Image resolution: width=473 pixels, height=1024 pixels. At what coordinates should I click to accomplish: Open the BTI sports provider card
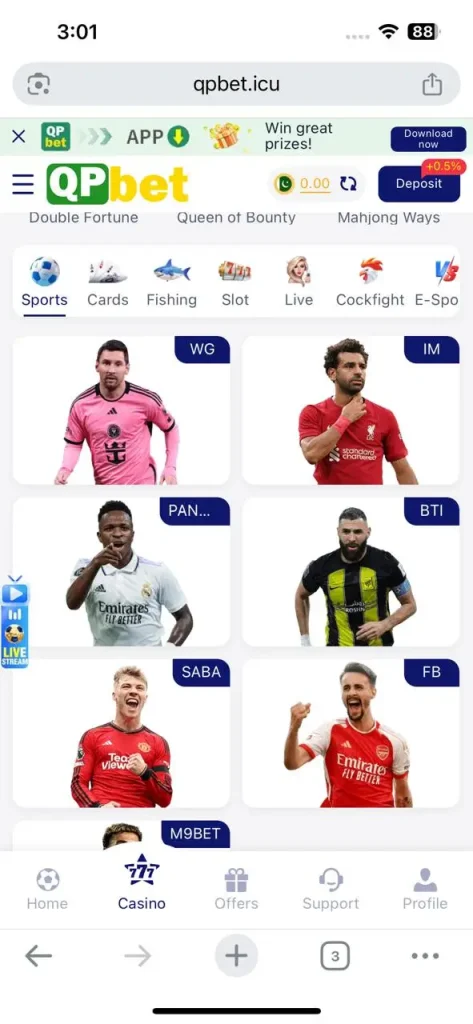(x=351, y=572)
